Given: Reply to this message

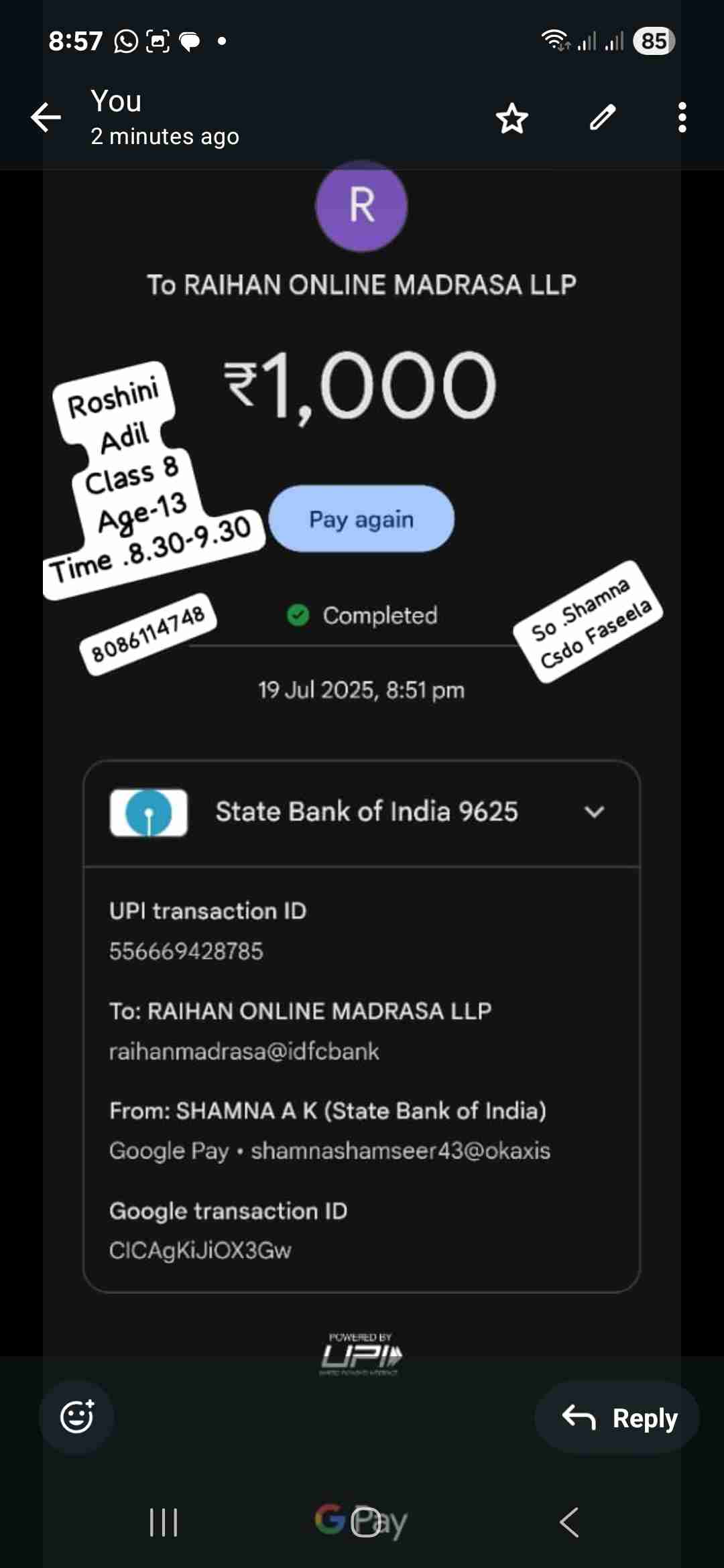Looking at the screenshot, I should (617, 1417).
